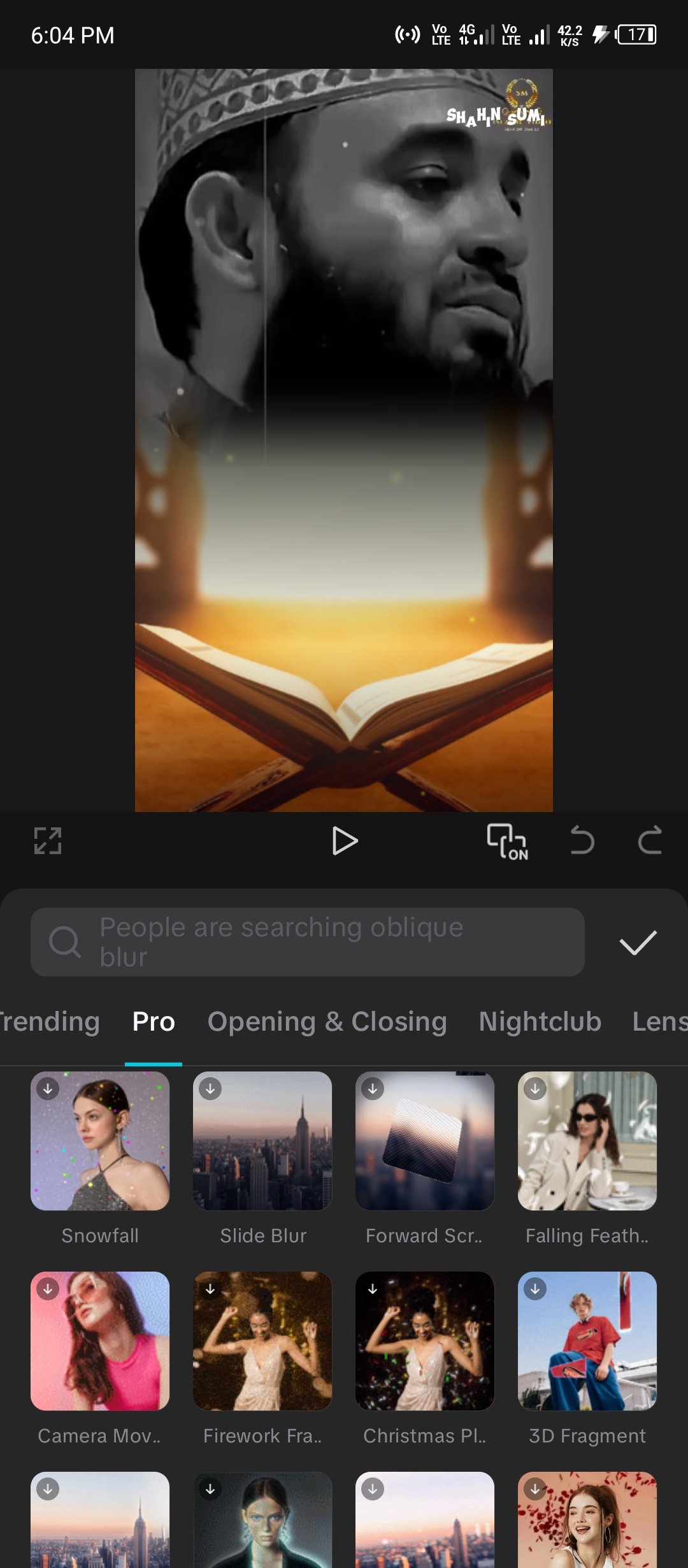The width and height of the screenshot is (688, 1568).
Task: Undo the last edit
Action: 582,840
